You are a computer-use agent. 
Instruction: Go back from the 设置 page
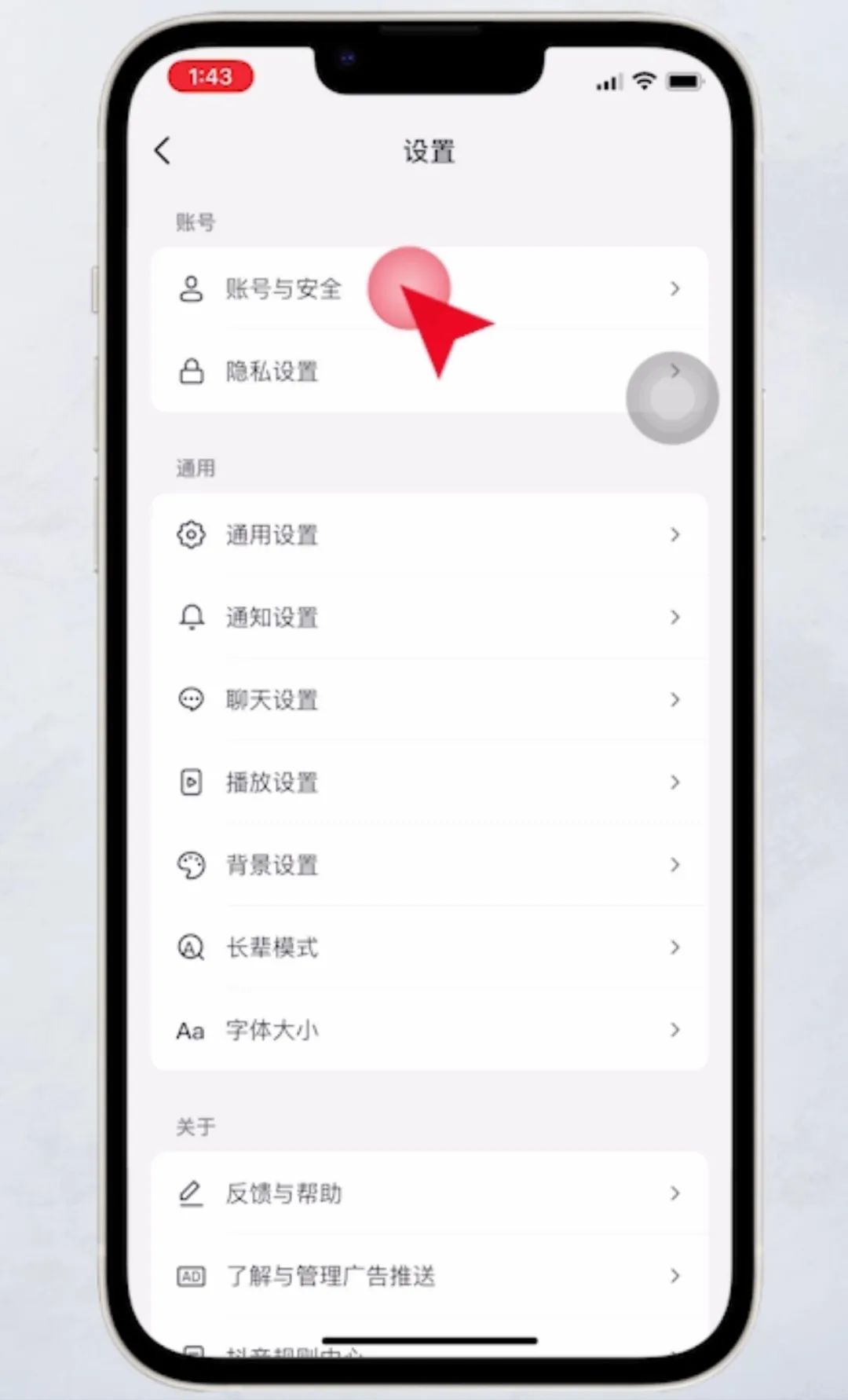(163, 150)
